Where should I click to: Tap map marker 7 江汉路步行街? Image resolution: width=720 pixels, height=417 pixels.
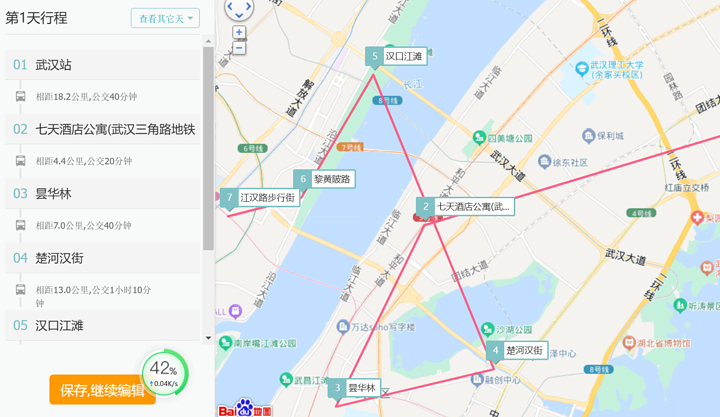tap(258, 198)
